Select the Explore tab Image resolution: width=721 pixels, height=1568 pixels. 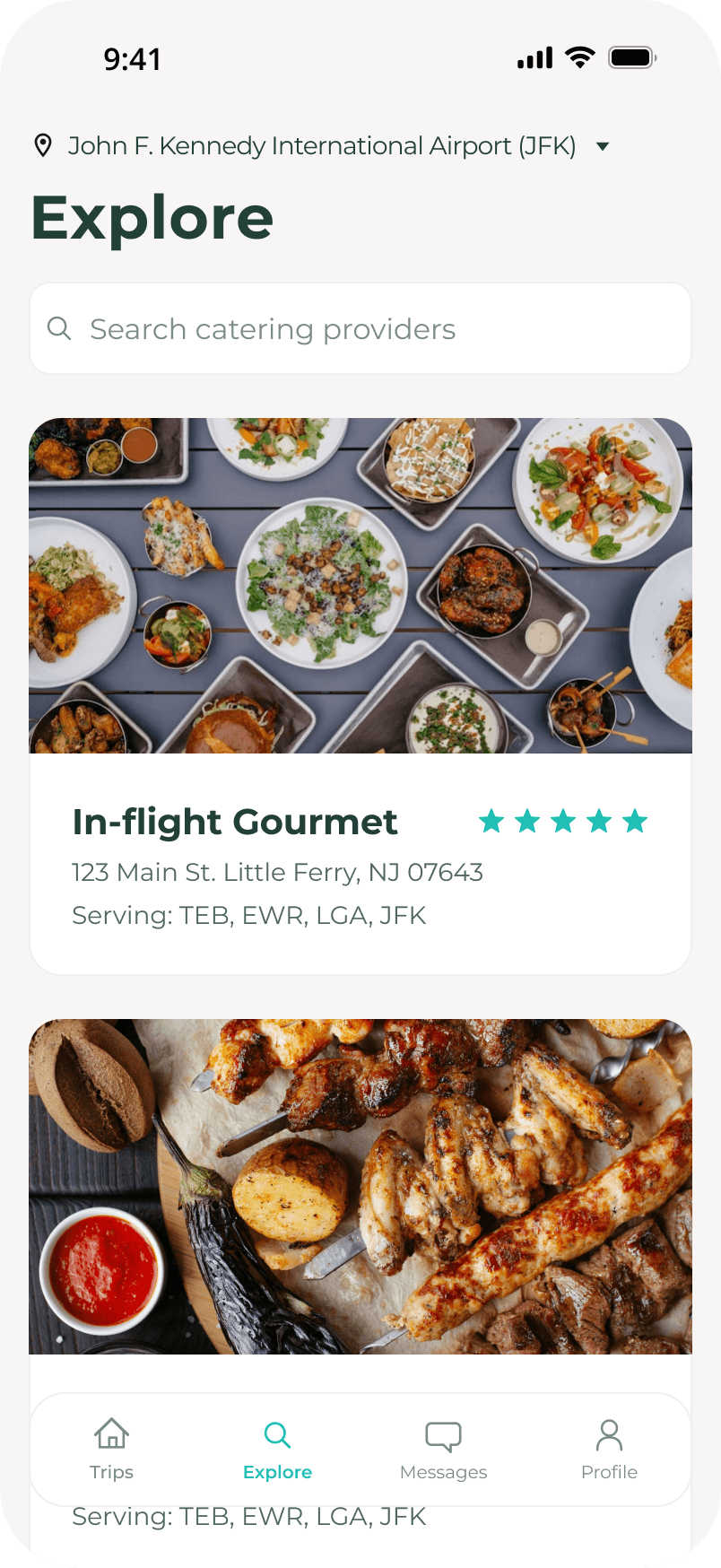click(278, 1448)
